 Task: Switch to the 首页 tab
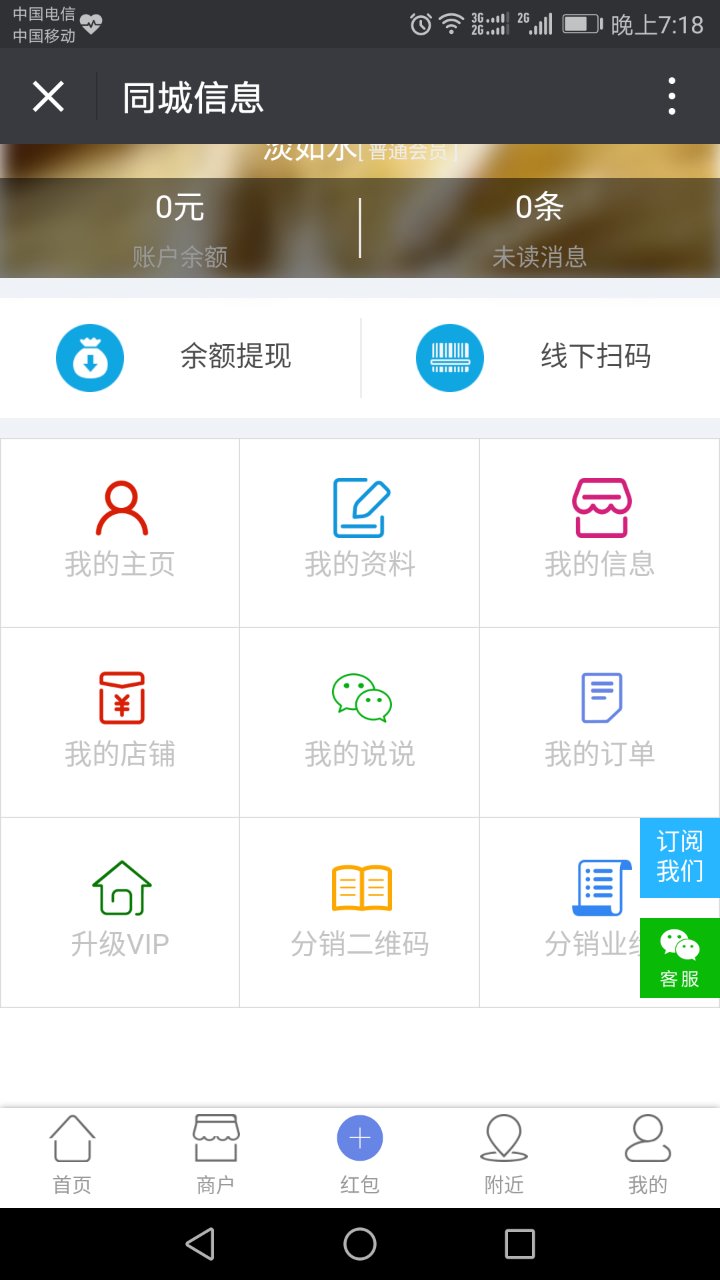pos(72,1155)
